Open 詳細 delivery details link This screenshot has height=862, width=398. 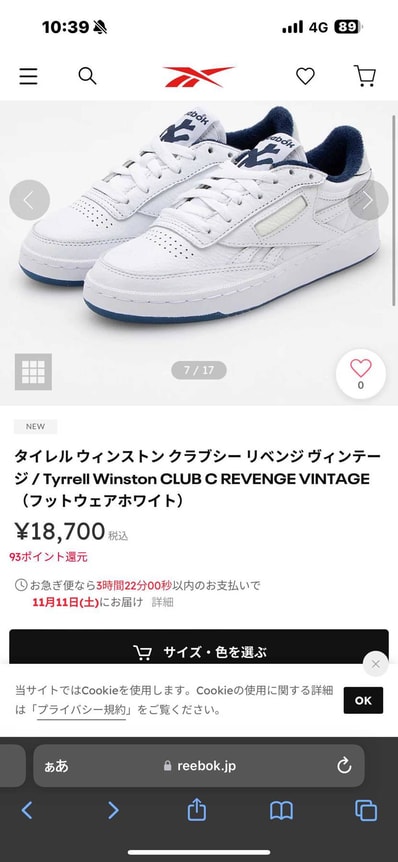[x=163, y=602]
